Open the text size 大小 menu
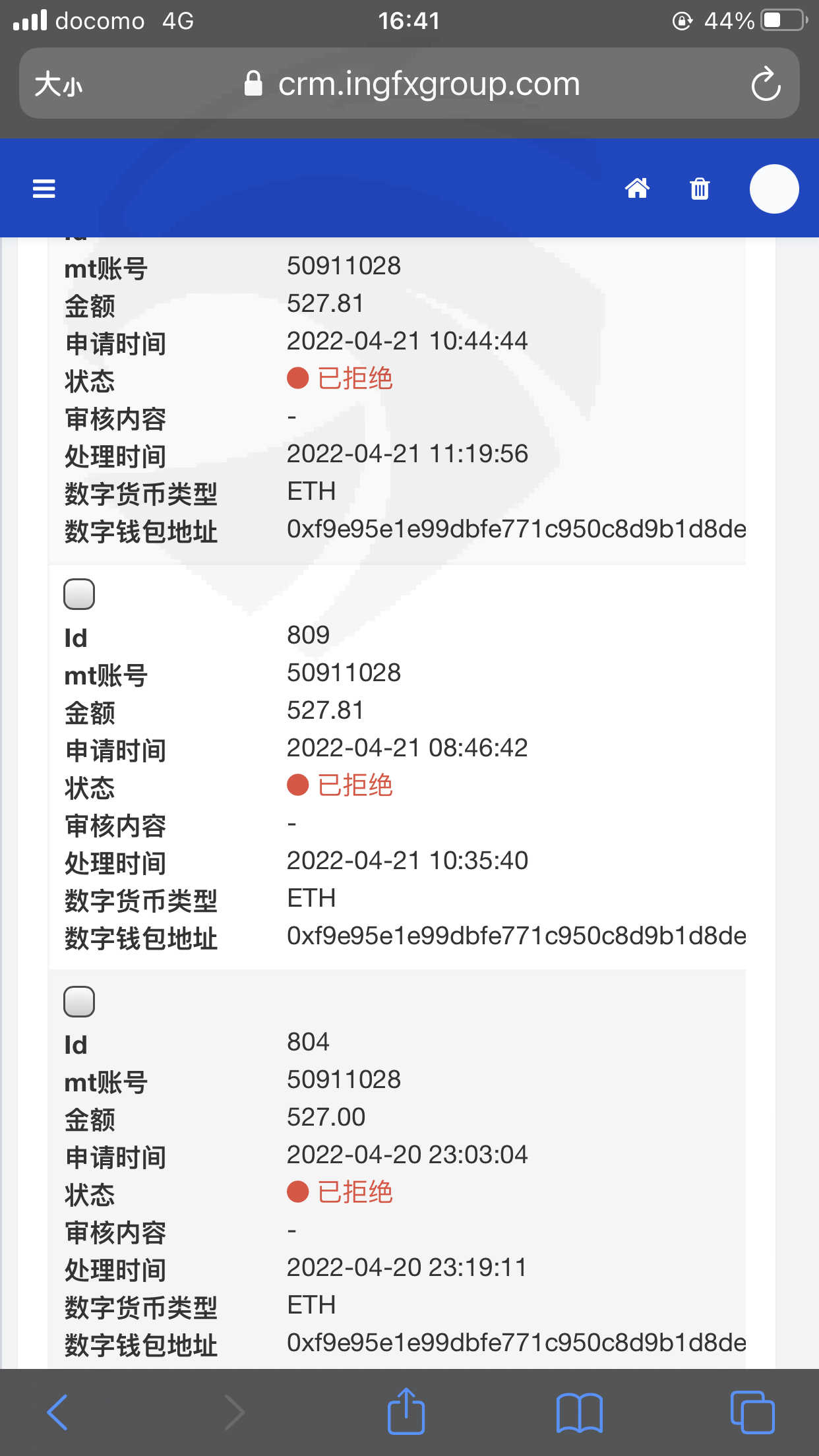Screen dimensions: 819x1456 point(58,84)
